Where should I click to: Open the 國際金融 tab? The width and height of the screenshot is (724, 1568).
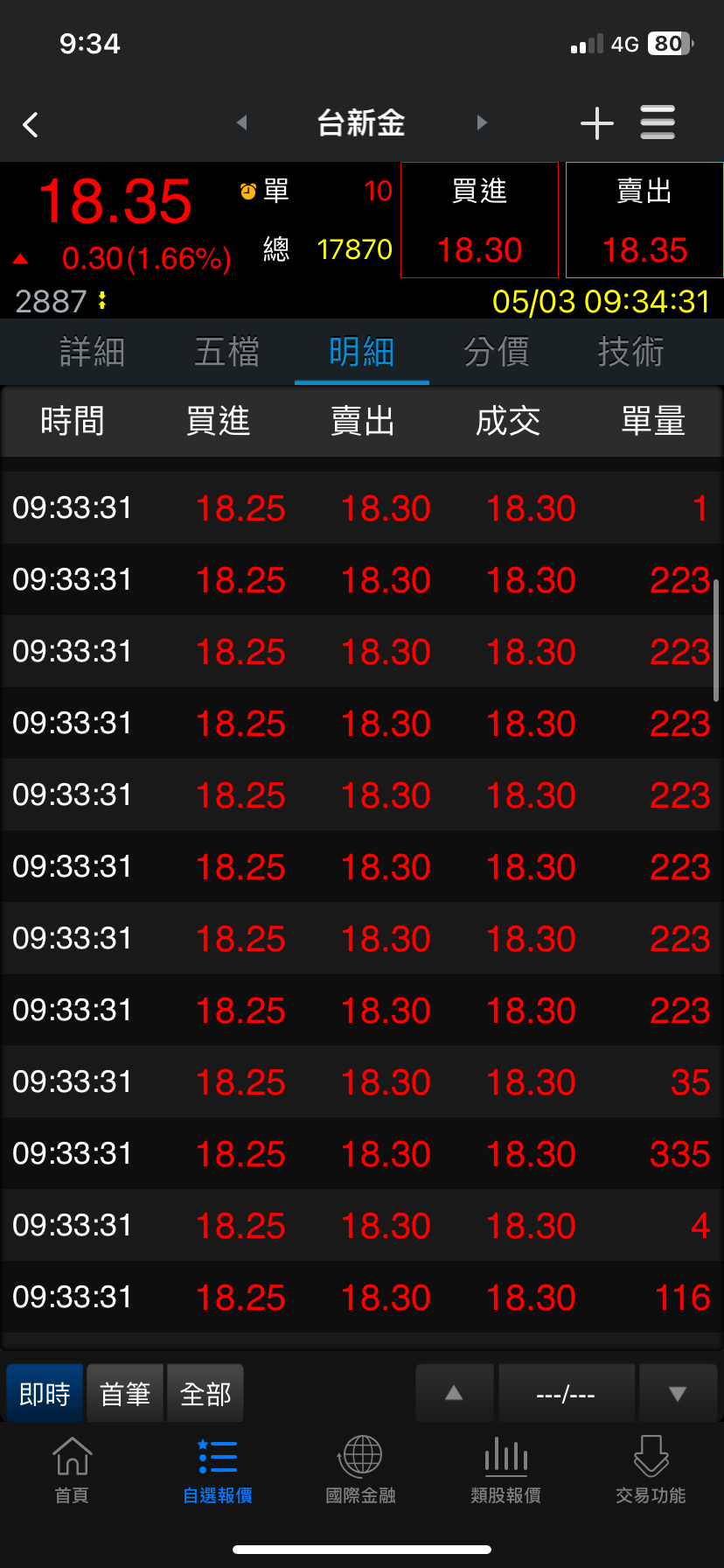click(361, 1470)
